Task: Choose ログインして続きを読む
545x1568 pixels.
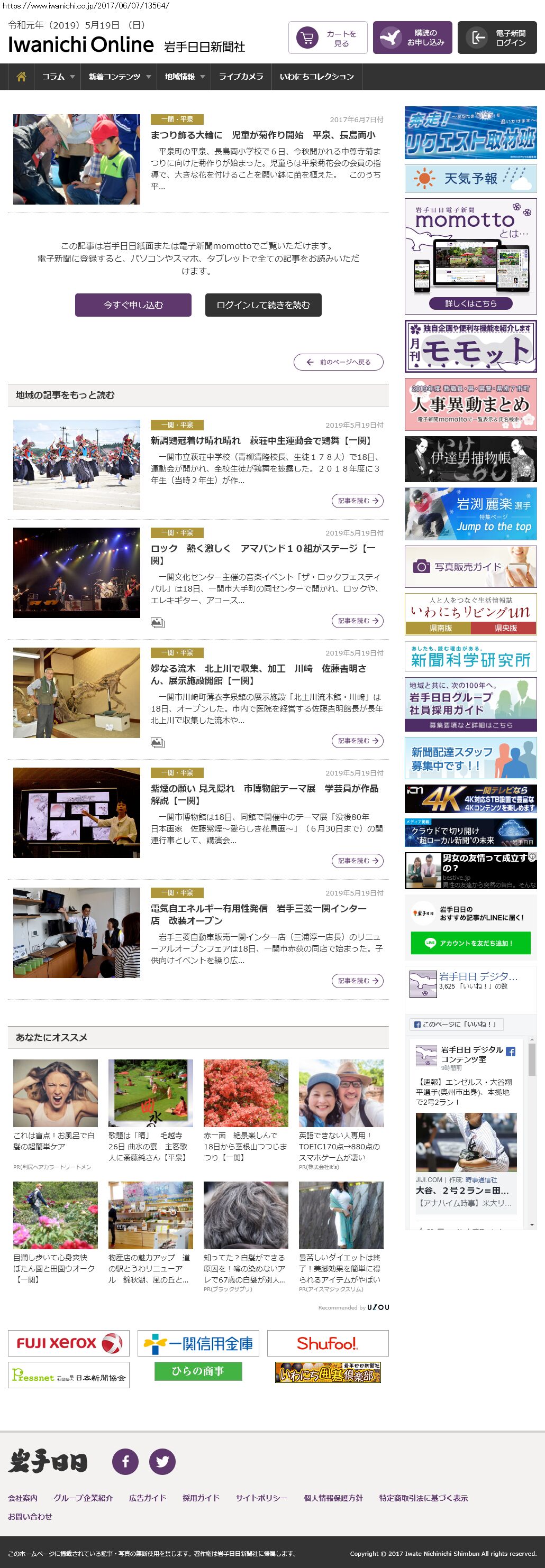Action: click(263, 305)
